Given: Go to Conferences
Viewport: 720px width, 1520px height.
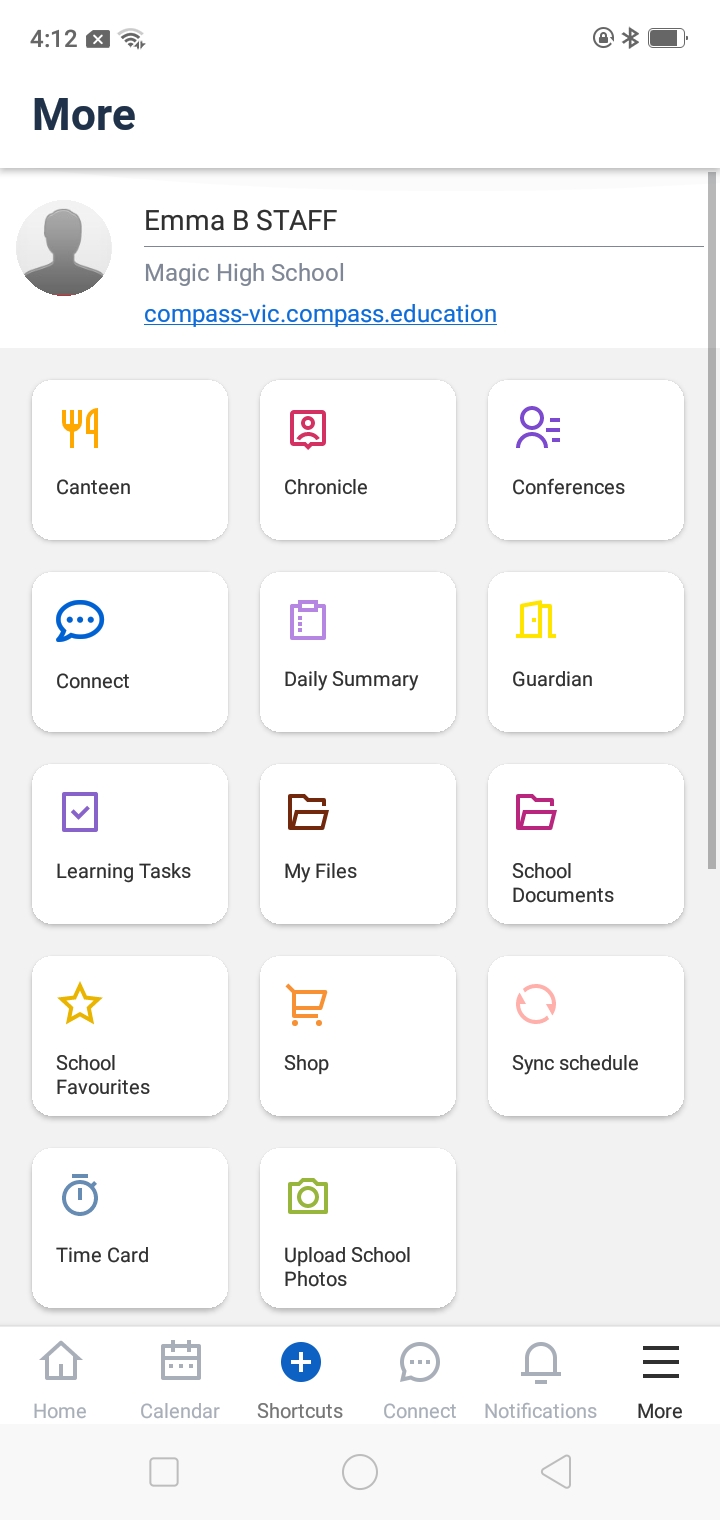Looking at the screenshot, I should pyautogui.click(x=586, y=460).
